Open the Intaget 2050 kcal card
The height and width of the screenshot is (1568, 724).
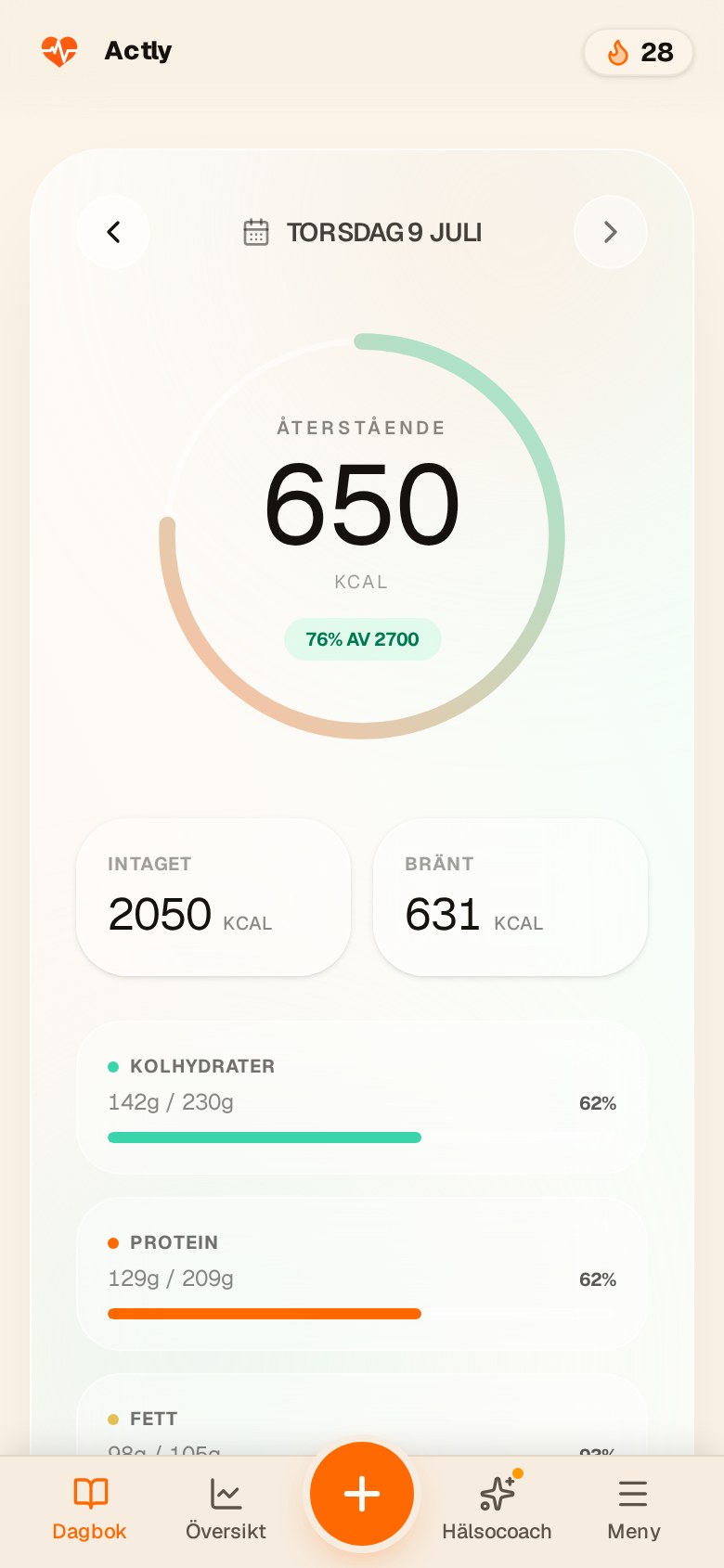(213, 897)
